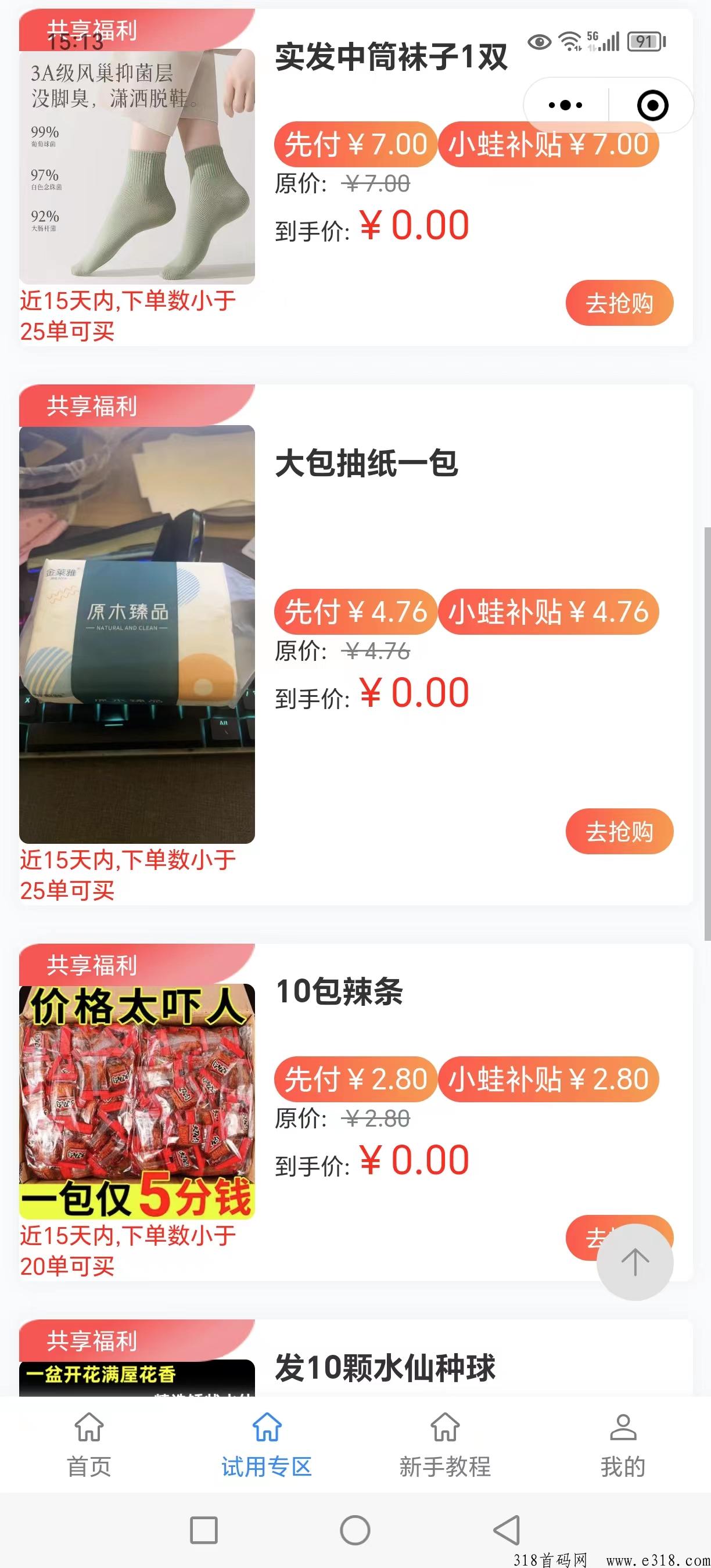Jump back to top with the arrow button

point(635,1263)
